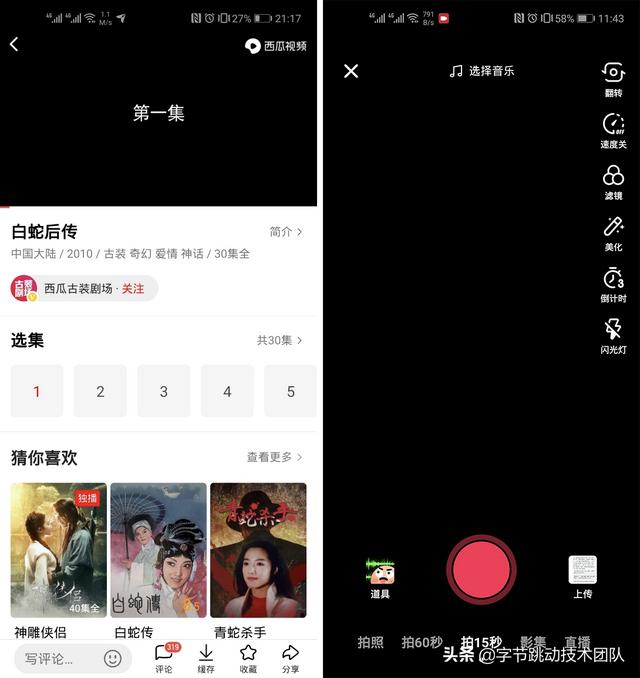Expand the full list of 共30集
Image resolution: width=640 pixels, height=678 pixels.
pos(280,340)
